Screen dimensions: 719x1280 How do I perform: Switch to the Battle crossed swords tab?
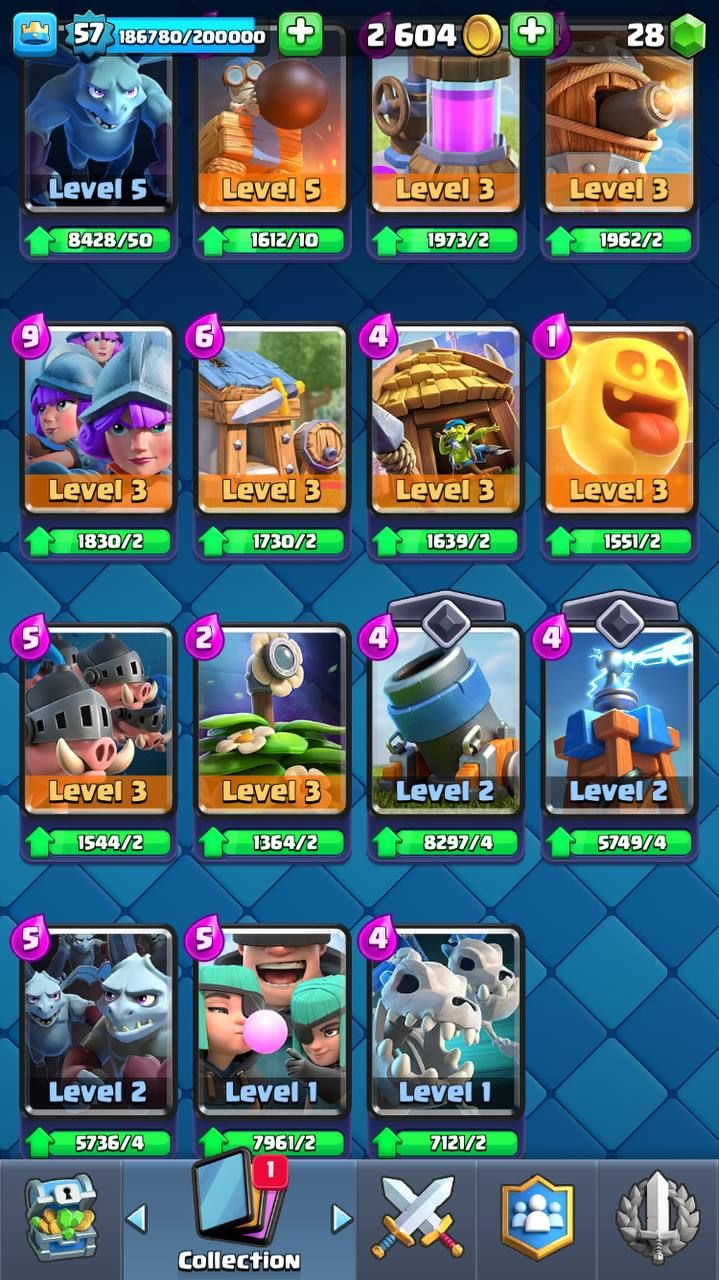click(x=417, y=1219)
